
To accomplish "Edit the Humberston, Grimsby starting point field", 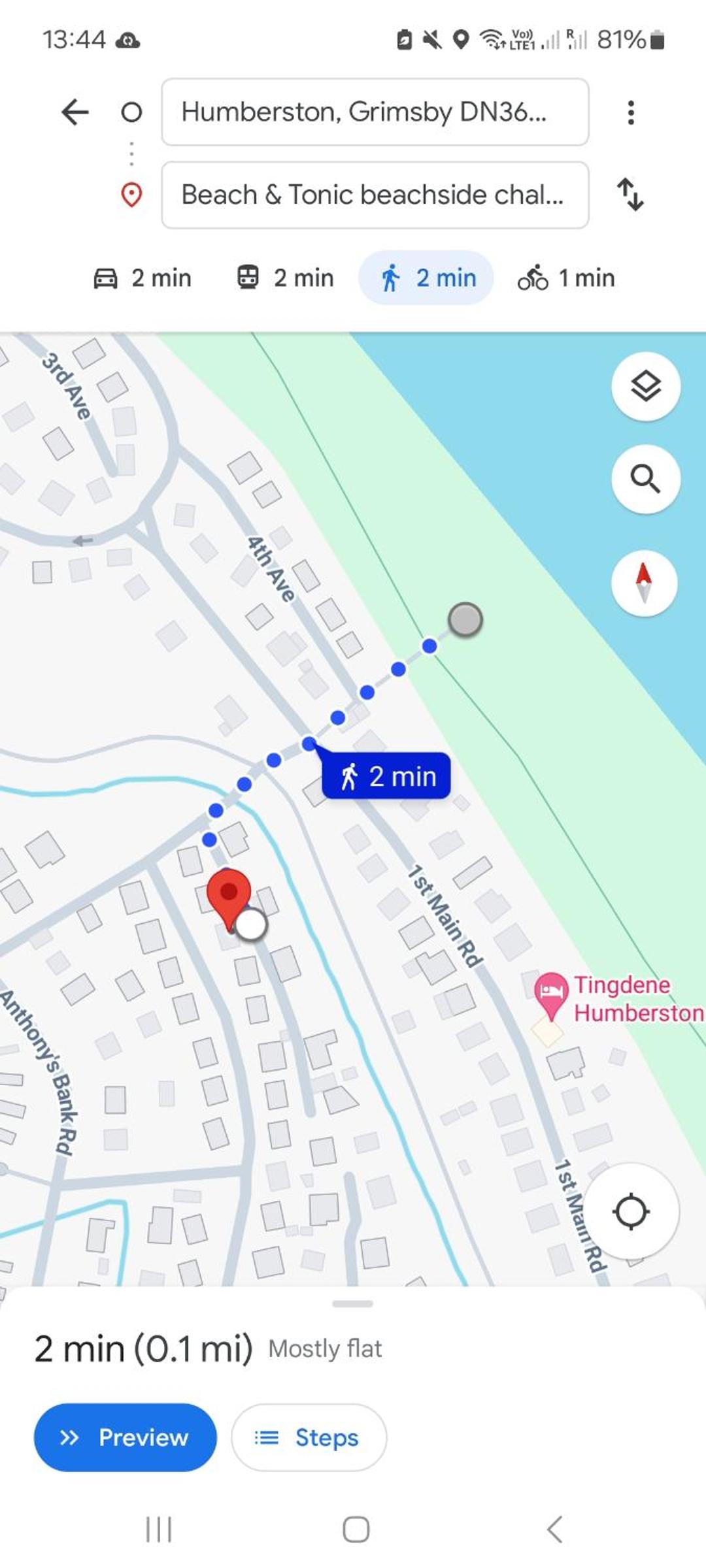I will pos(375,112).
